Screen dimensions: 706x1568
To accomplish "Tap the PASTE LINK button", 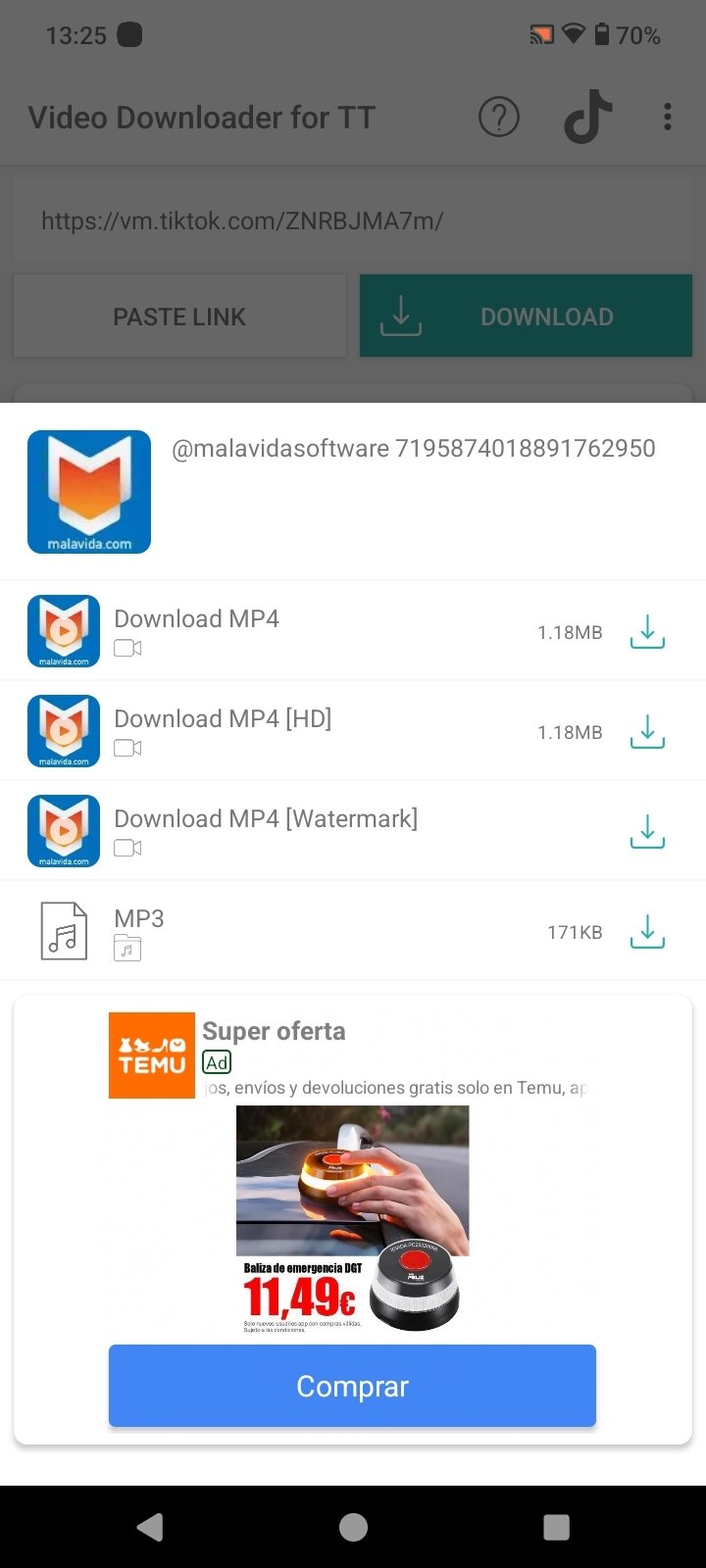I will coord(179,317).
